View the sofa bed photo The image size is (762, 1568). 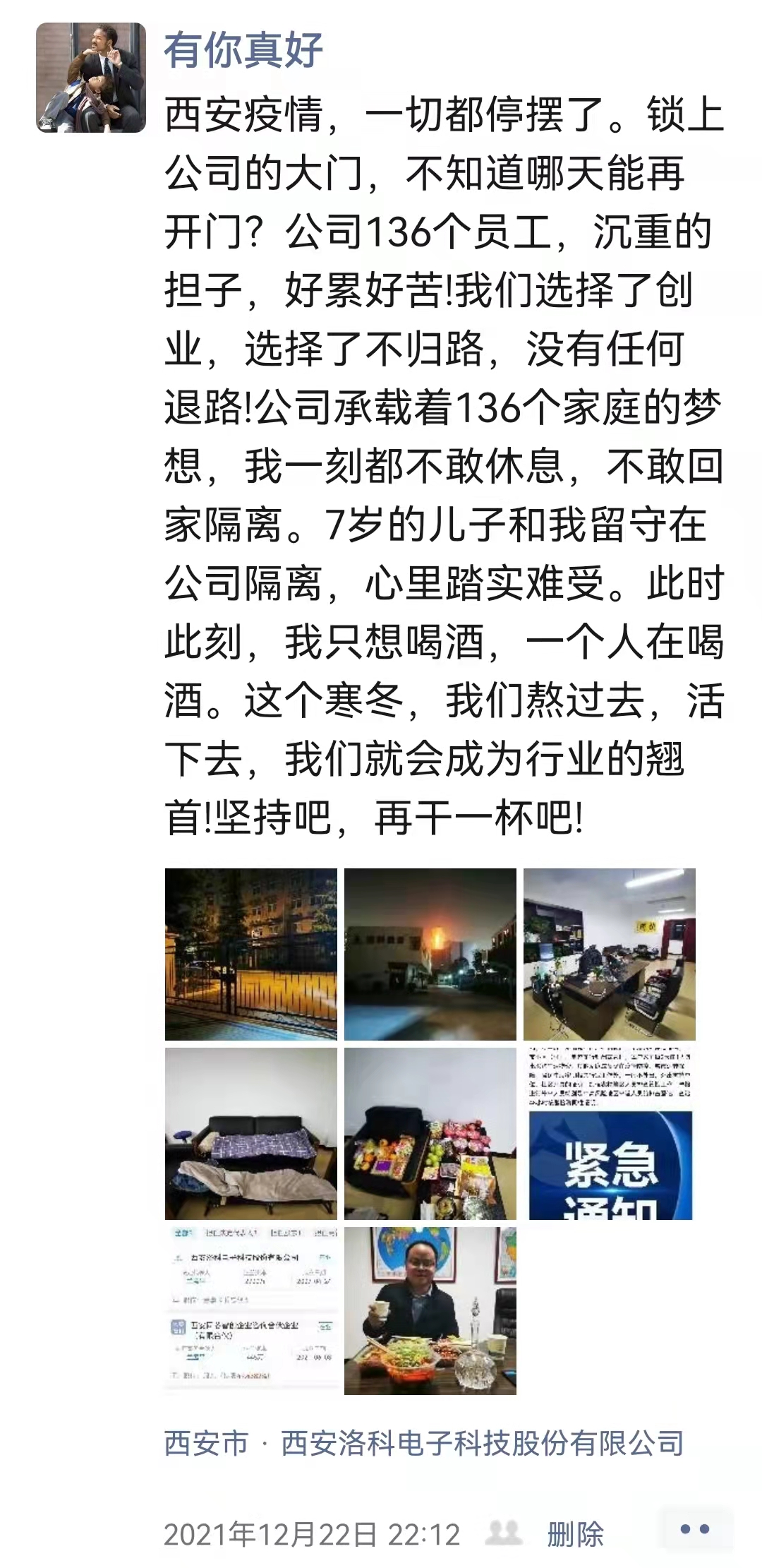pyautogui.click(x=250, y=1134)
